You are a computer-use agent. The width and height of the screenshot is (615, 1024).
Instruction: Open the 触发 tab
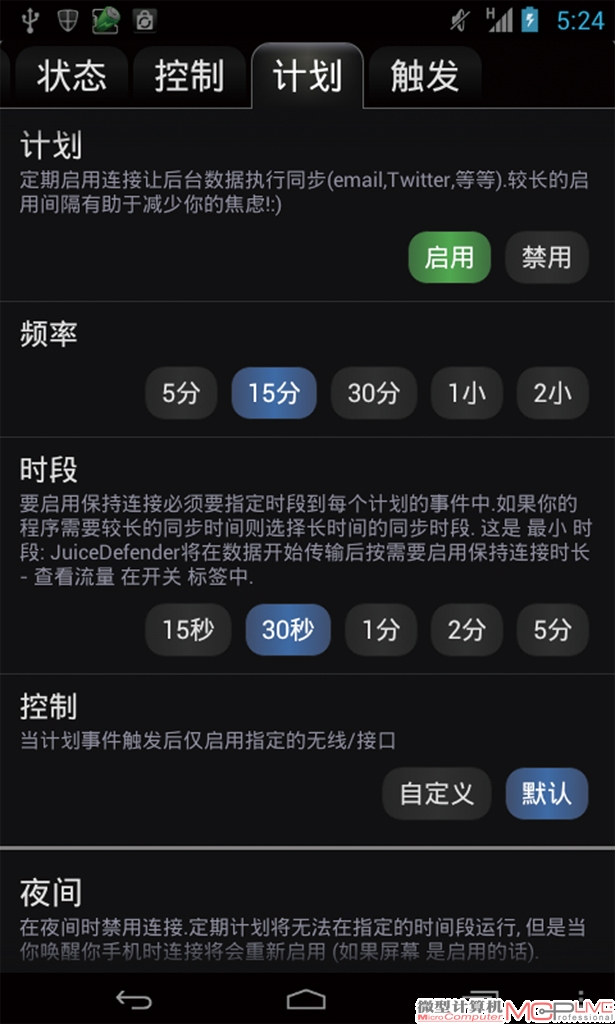425,76
